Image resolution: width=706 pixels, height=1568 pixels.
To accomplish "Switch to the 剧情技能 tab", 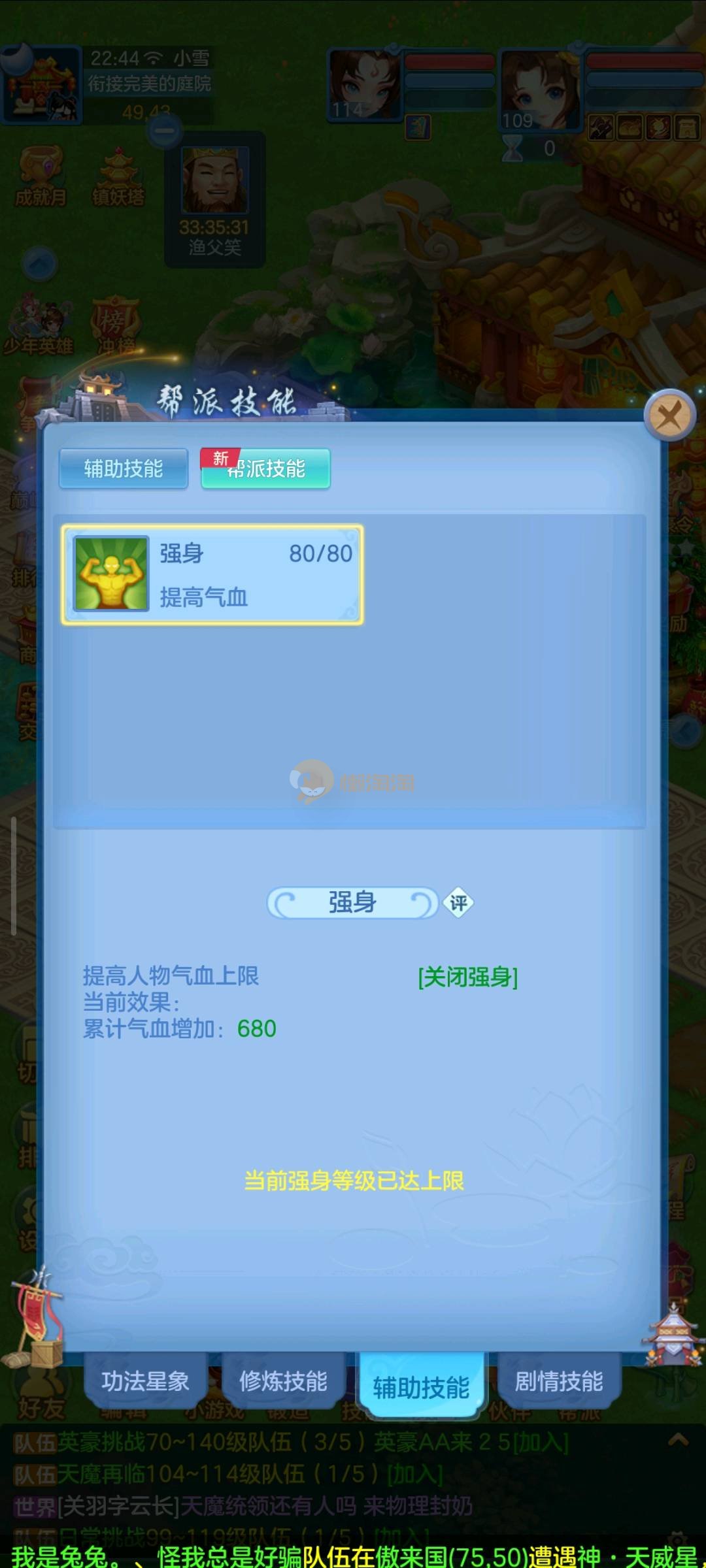I will coord(559,1381).
